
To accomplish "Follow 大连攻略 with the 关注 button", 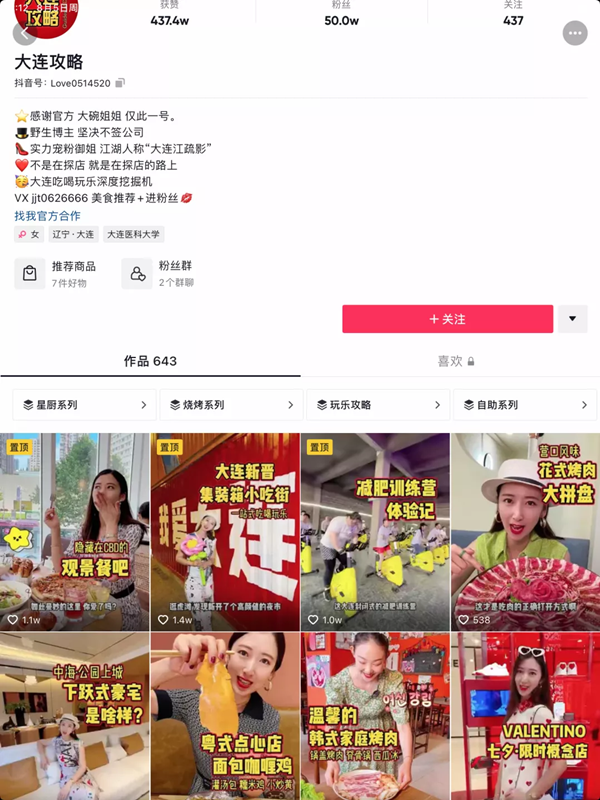I will [447, 319].
